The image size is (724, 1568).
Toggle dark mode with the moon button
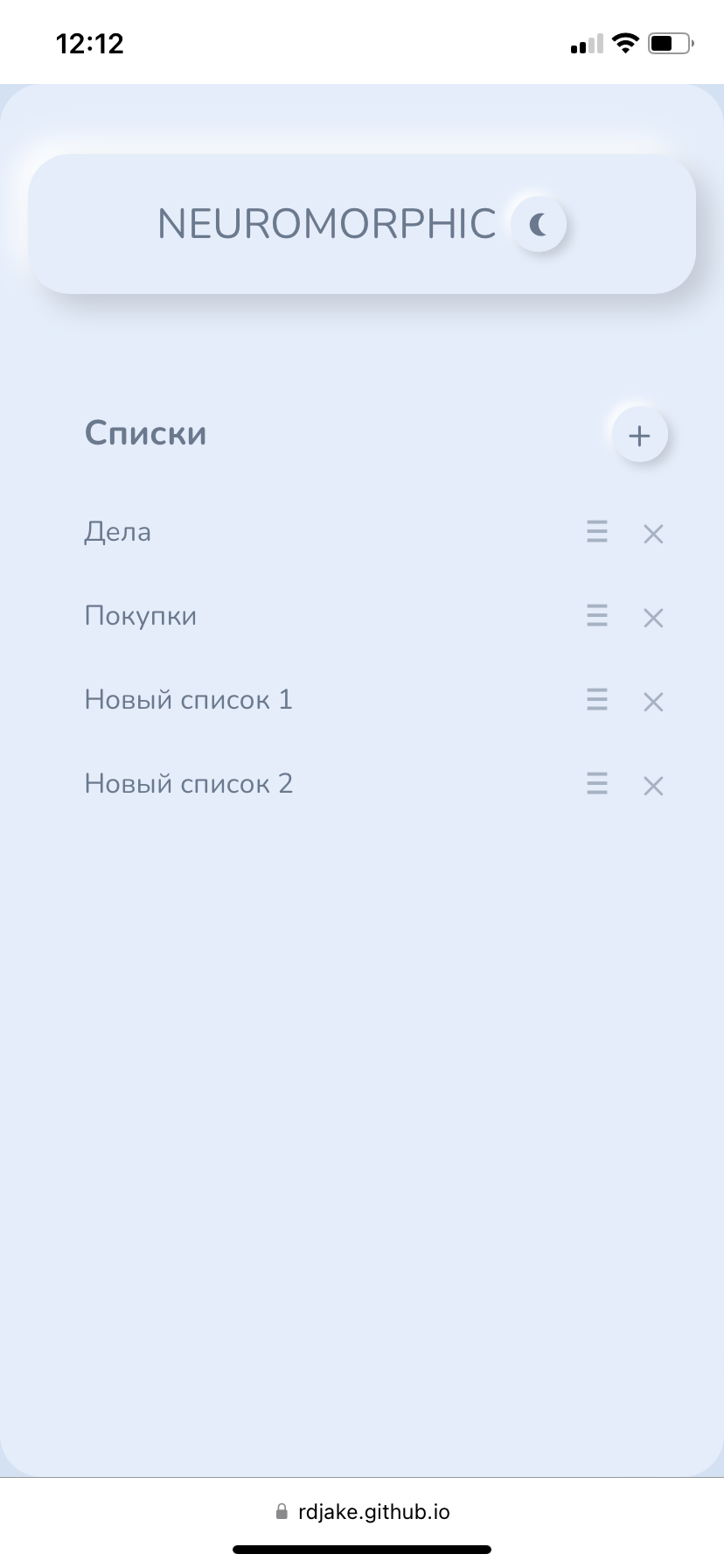[x=539, y=225]
